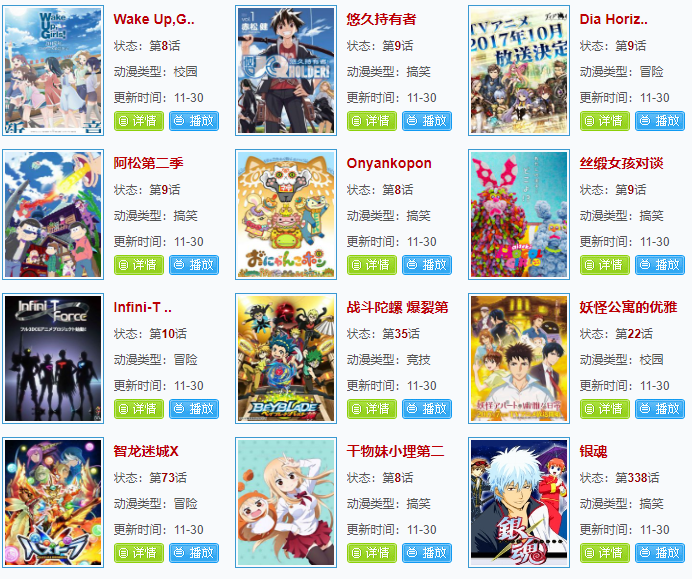The height and width of the screenshot is (579, 692).
Task: Show details of 干物妹小埋第二
Action: 371,553
